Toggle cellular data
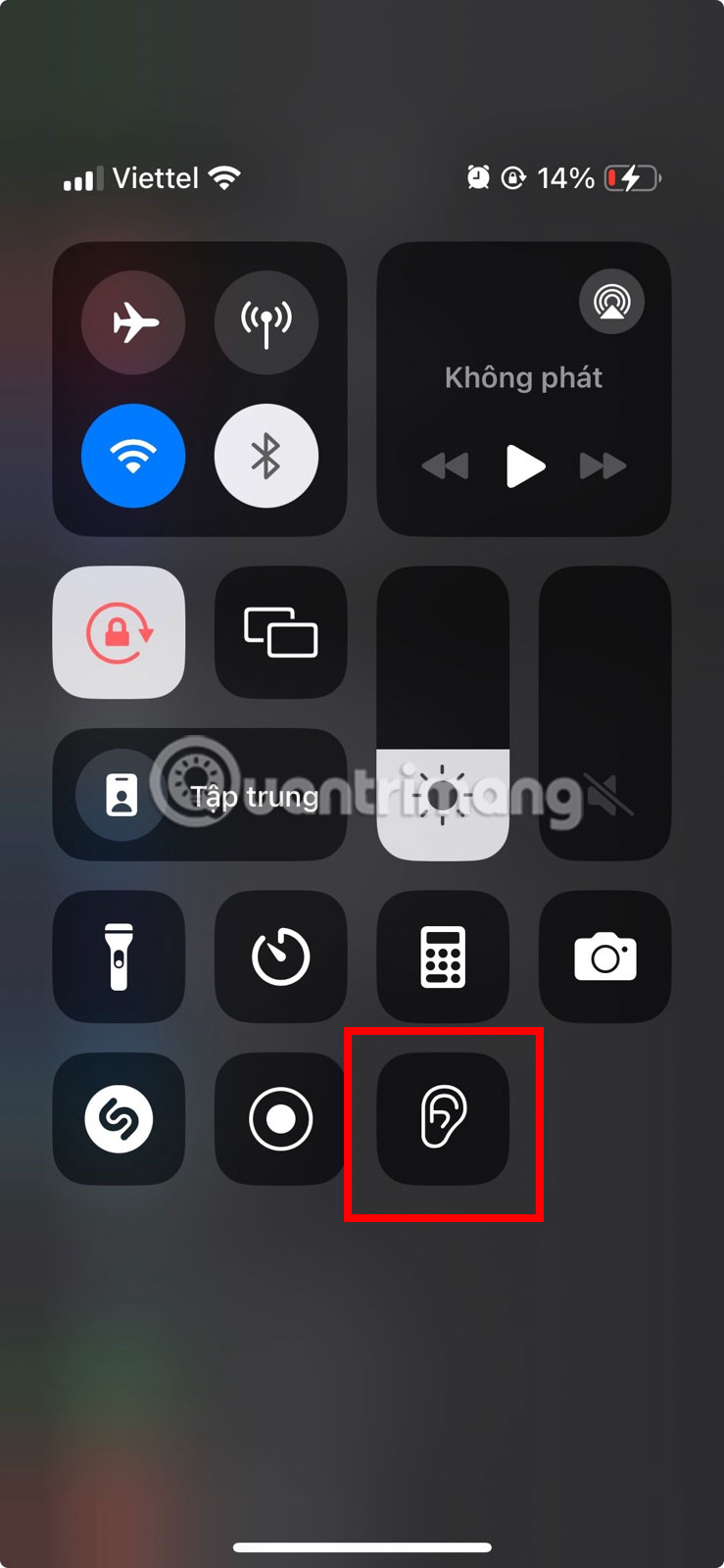This screenshot has height=1568, width=724. pyautogui.click(x=265, y=322)
